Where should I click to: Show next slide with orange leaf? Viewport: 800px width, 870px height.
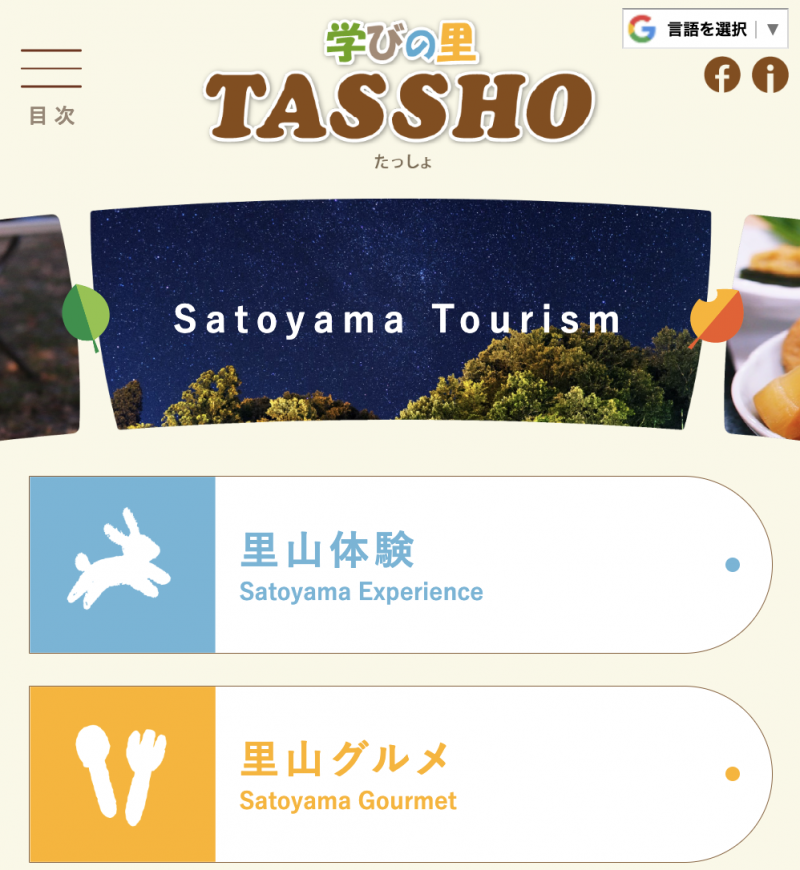716,317
